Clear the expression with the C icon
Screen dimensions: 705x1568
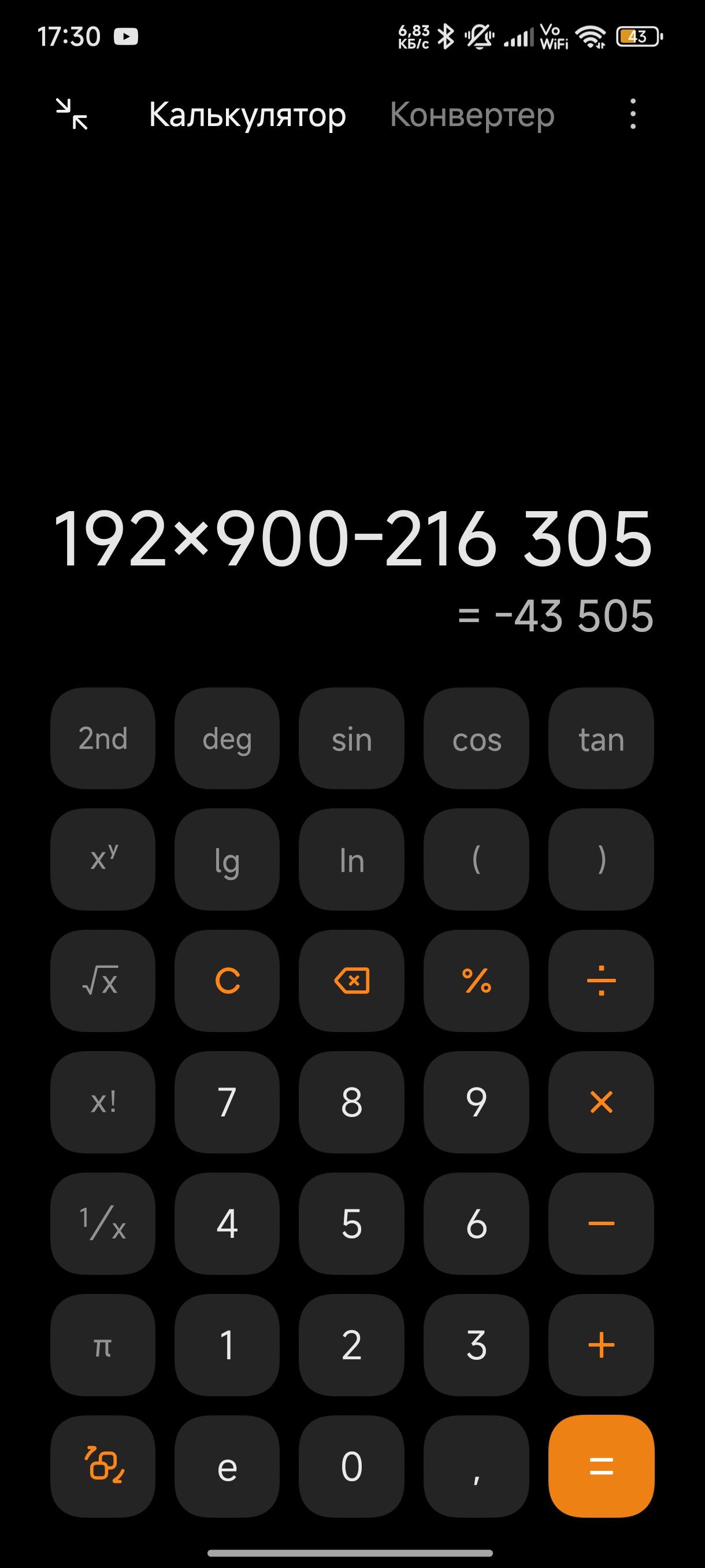point(227,981)
